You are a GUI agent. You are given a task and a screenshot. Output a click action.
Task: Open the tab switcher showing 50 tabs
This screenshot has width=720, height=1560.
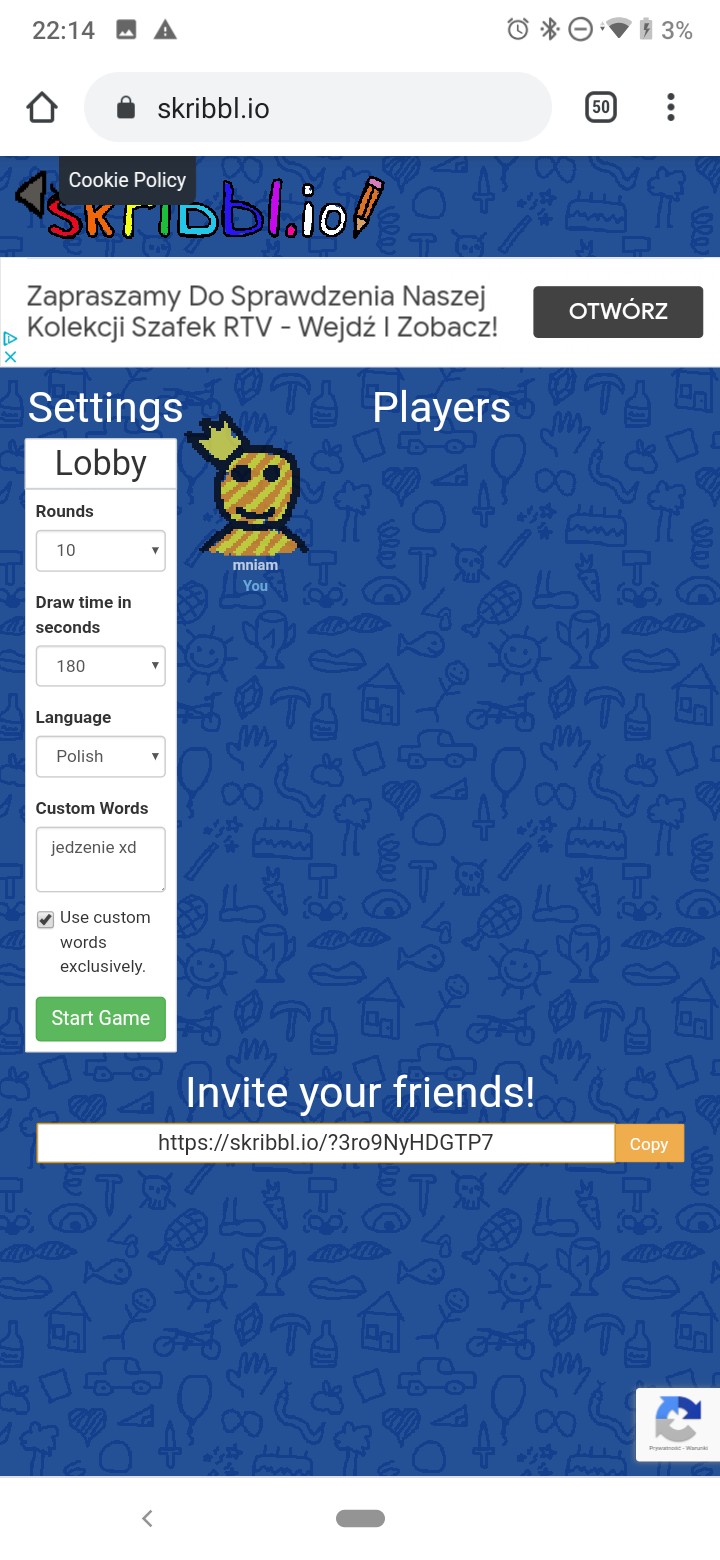[600, 107]
